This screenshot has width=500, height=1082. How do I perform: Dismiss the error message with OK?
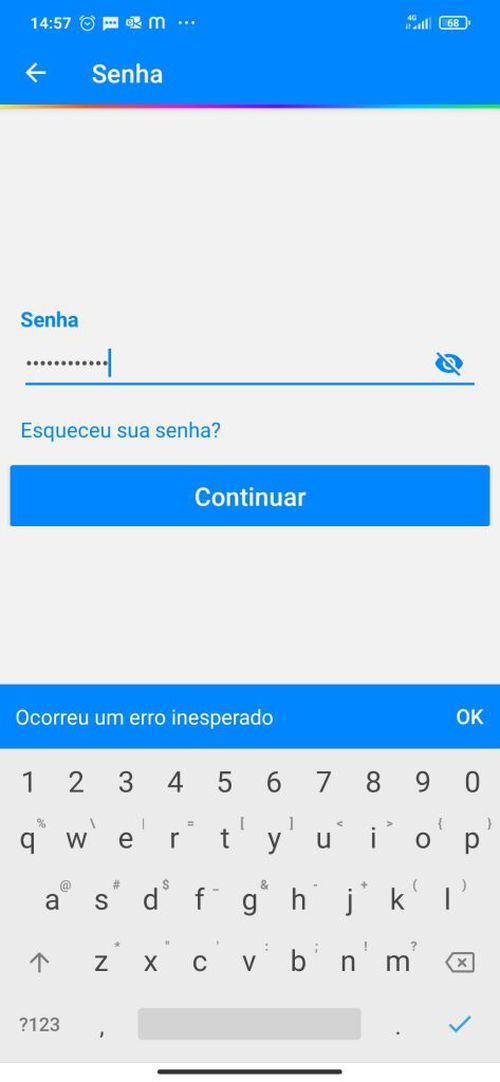(x=470, y=717)
